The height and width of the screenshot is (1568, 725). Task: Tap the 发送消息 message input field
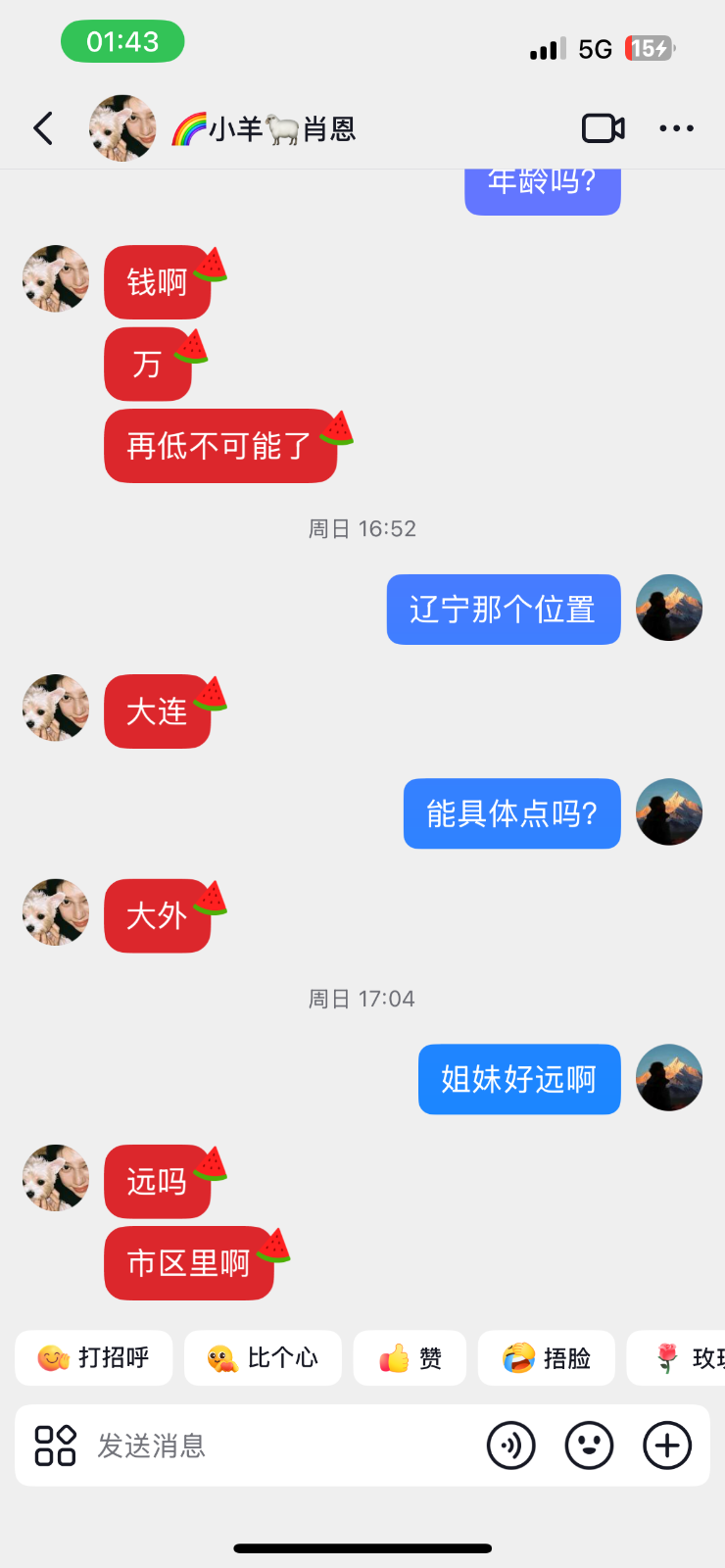pos(245,1445)
